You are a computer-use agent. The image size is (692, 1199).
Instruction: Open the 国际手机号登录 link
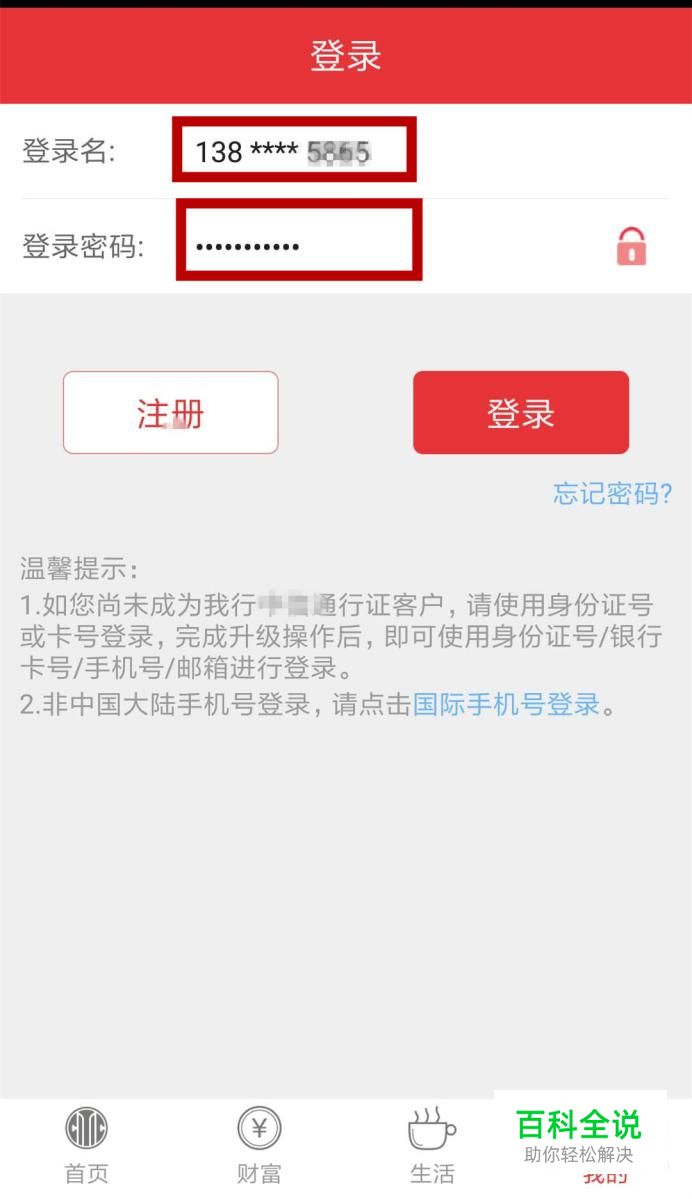click(506, 704)
